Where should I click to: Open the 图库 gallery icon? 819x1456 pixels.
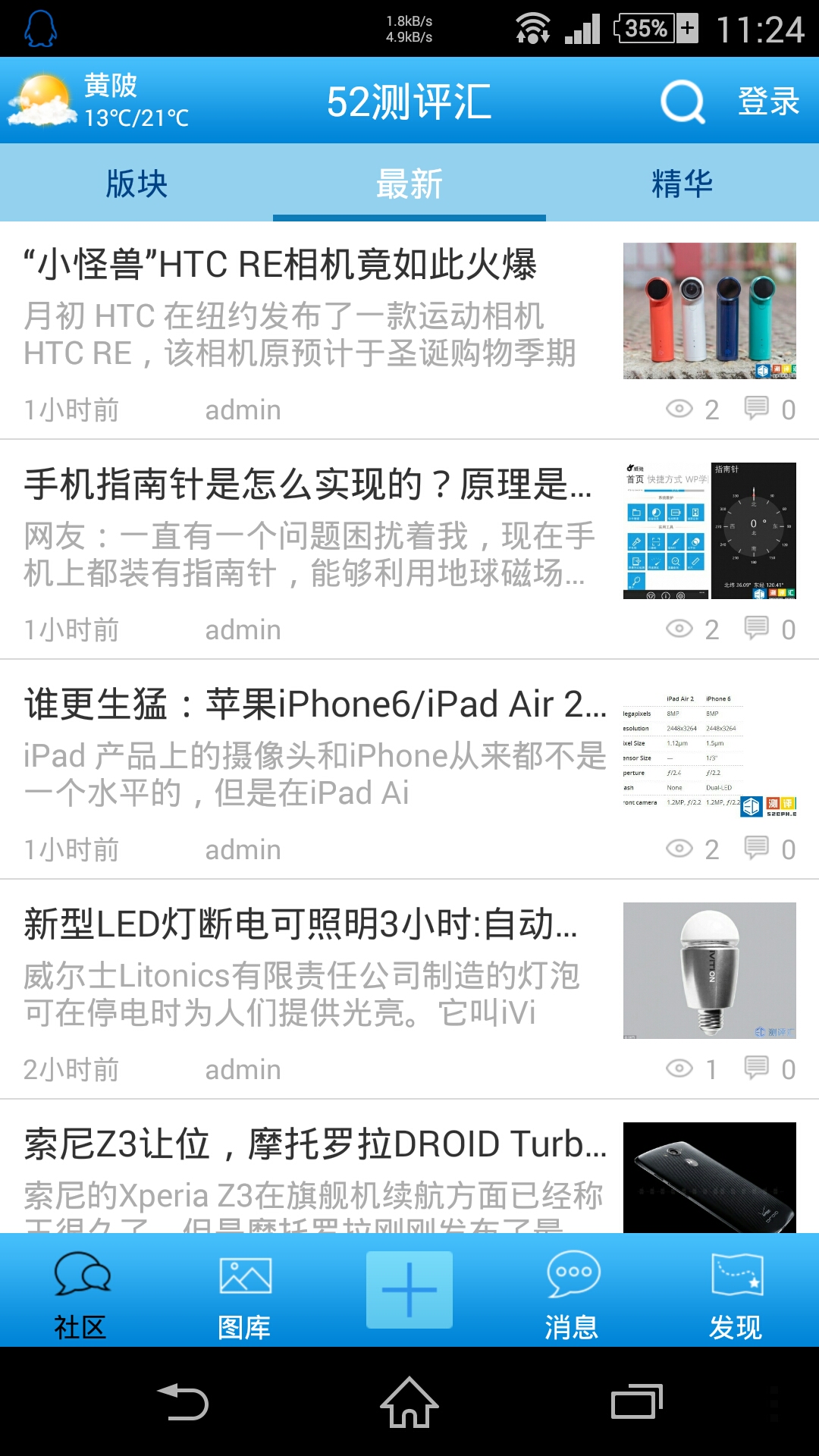pos(245,1289)
